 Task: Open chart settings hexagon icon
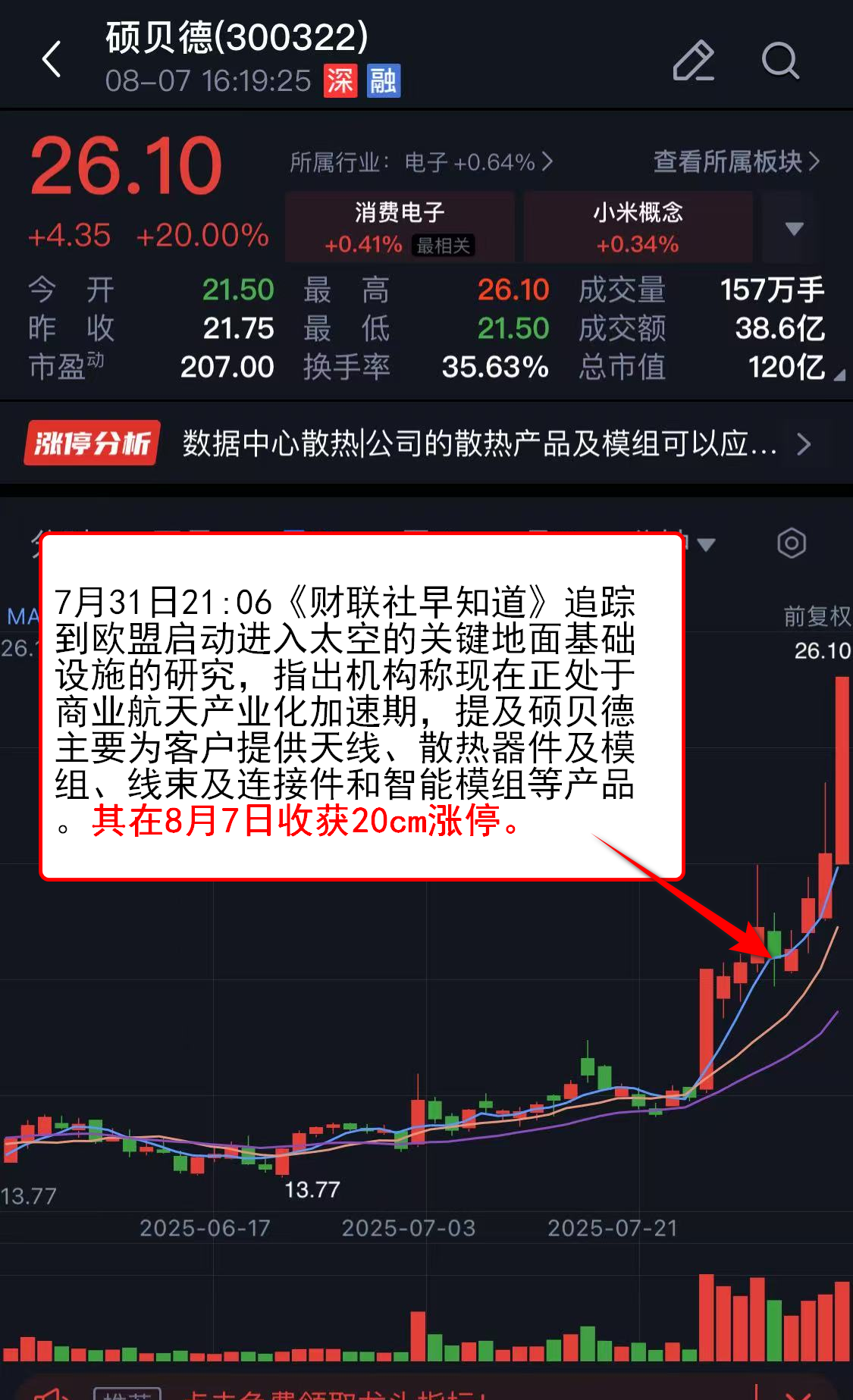791,543
